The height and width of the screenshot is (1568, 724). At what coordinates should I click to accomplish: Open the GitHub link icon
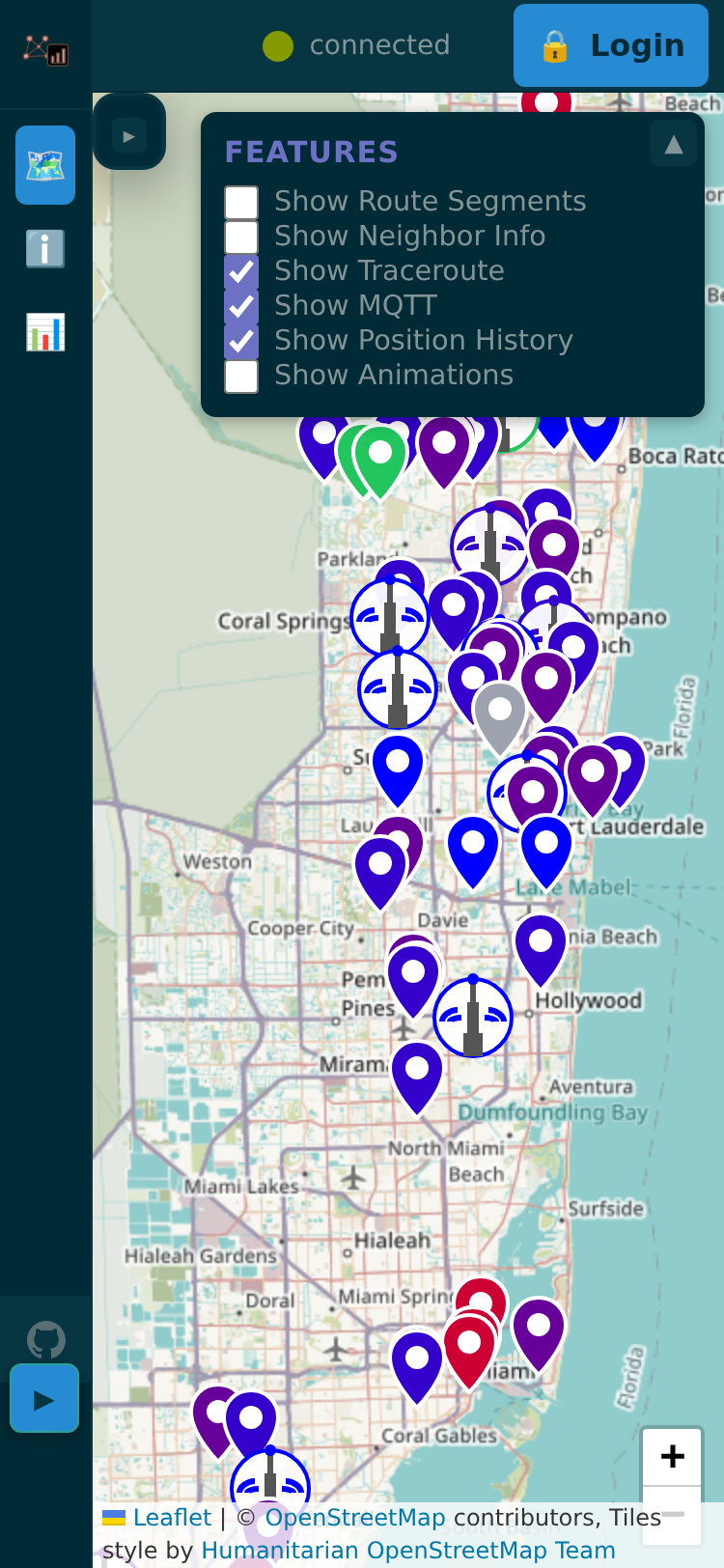tap(45, 1339)
